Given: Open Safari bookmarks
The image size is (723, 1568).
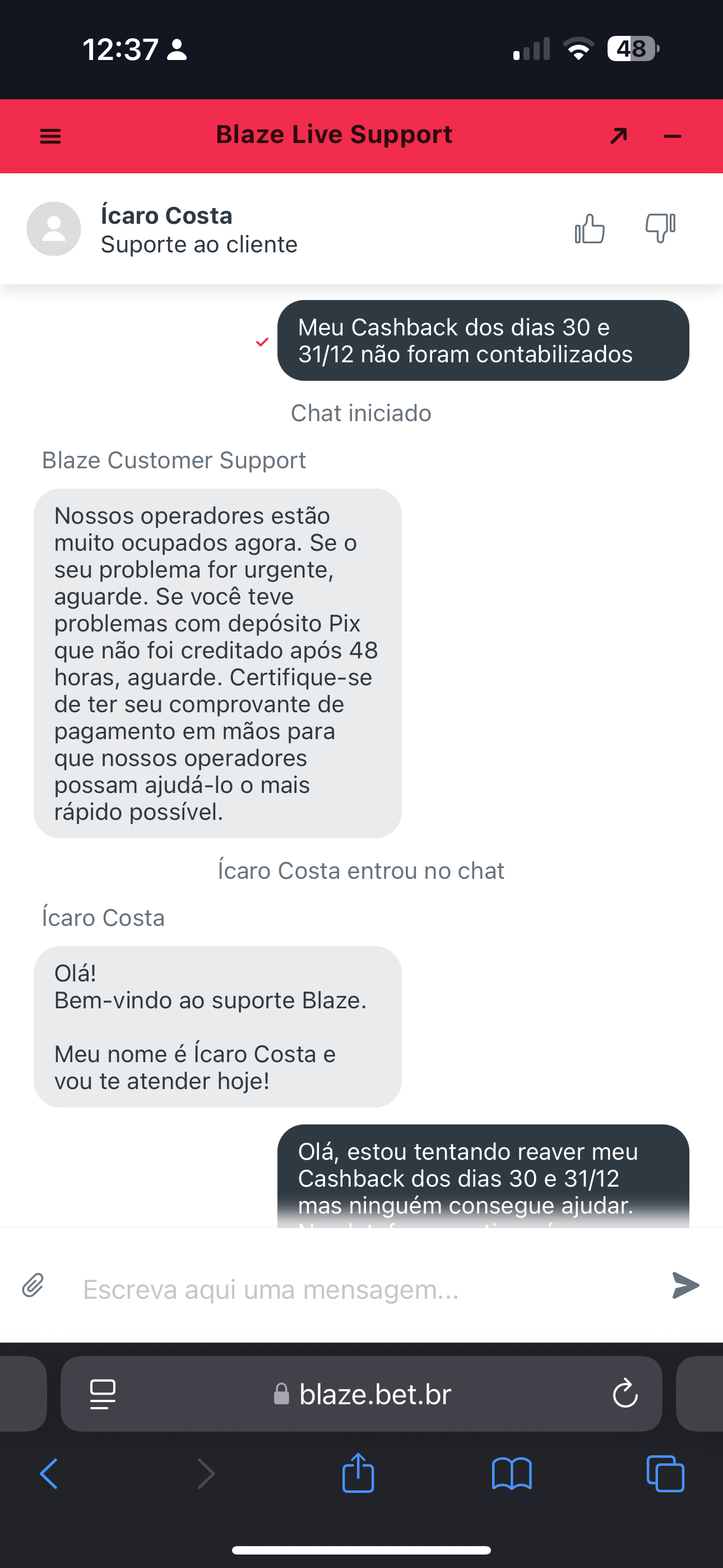Looking at the screenshot, I should click(512, 1474).
